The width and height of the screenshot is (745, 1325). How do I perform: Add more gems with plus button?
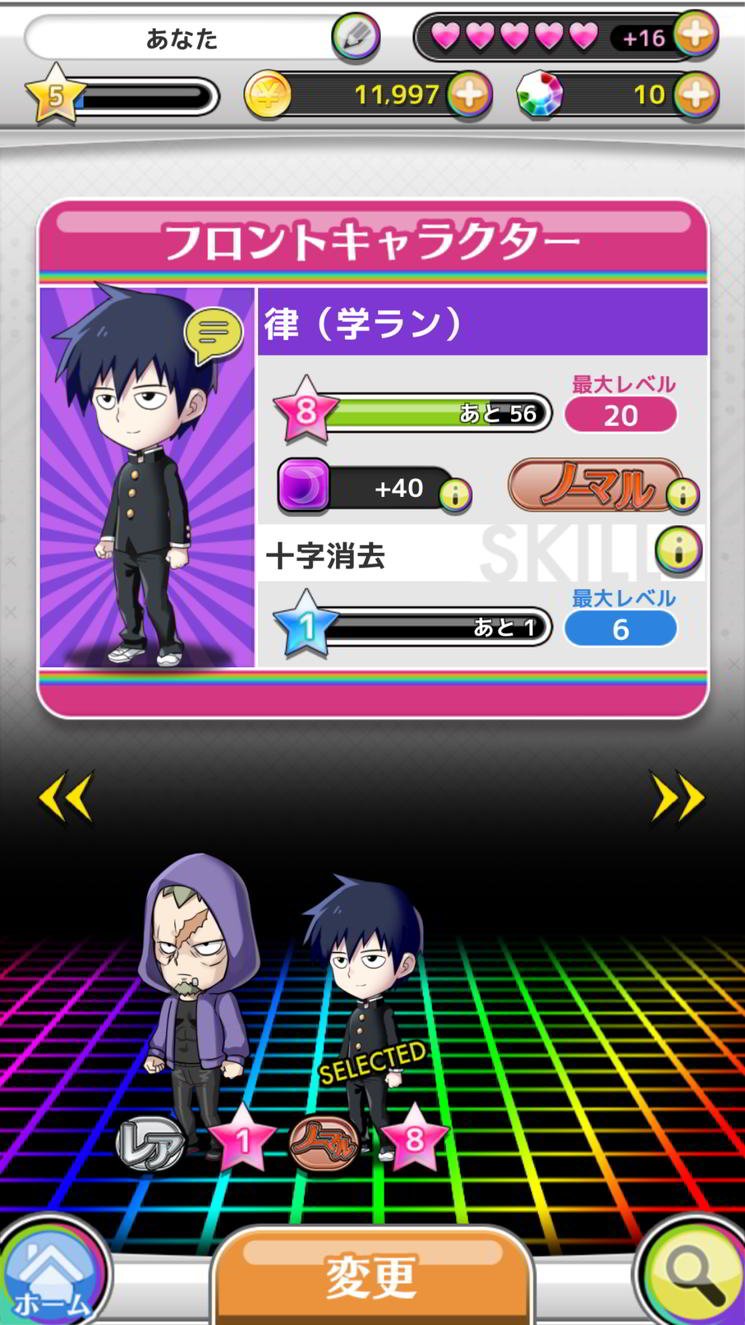(696, 95)
